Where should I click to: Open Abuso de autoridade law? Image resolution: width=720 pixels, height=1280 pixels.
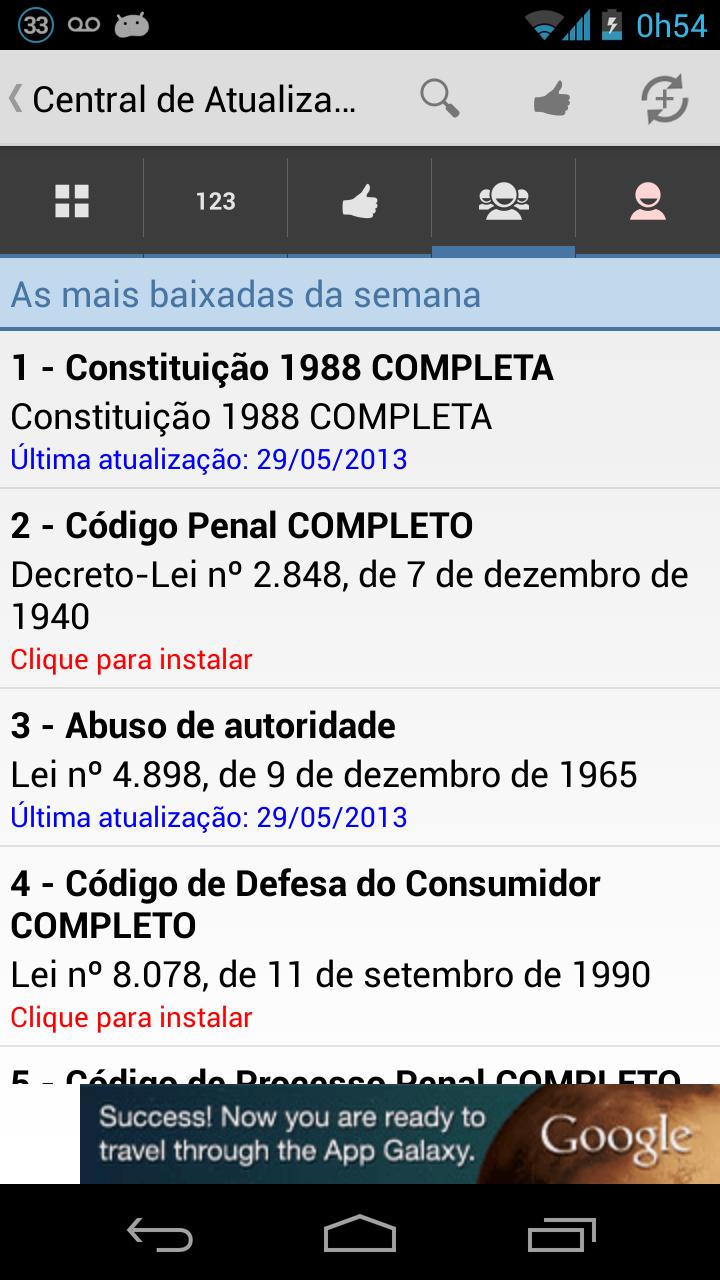pos(360,768)
